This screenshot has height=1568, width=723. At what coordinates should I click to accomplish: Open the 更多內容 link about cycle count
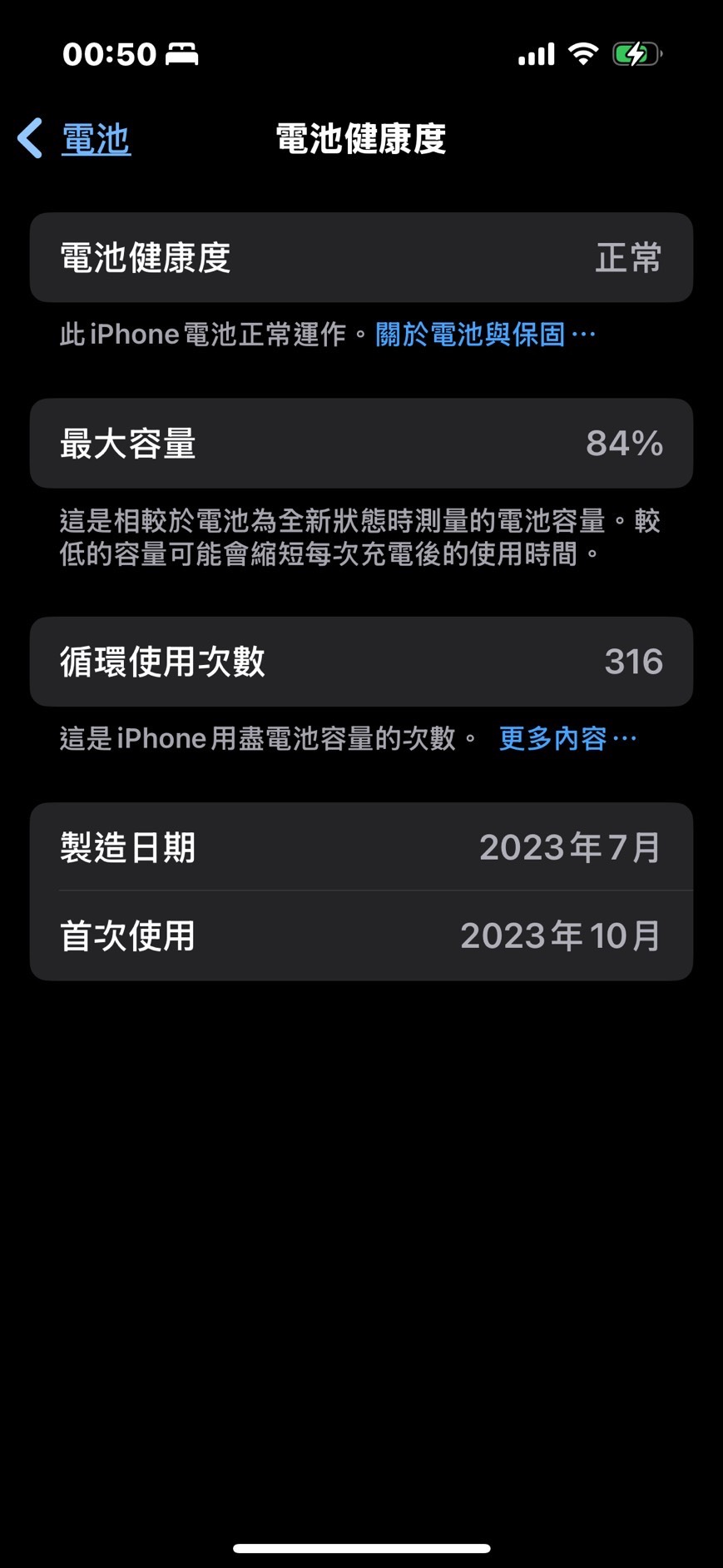pos(566,738)
